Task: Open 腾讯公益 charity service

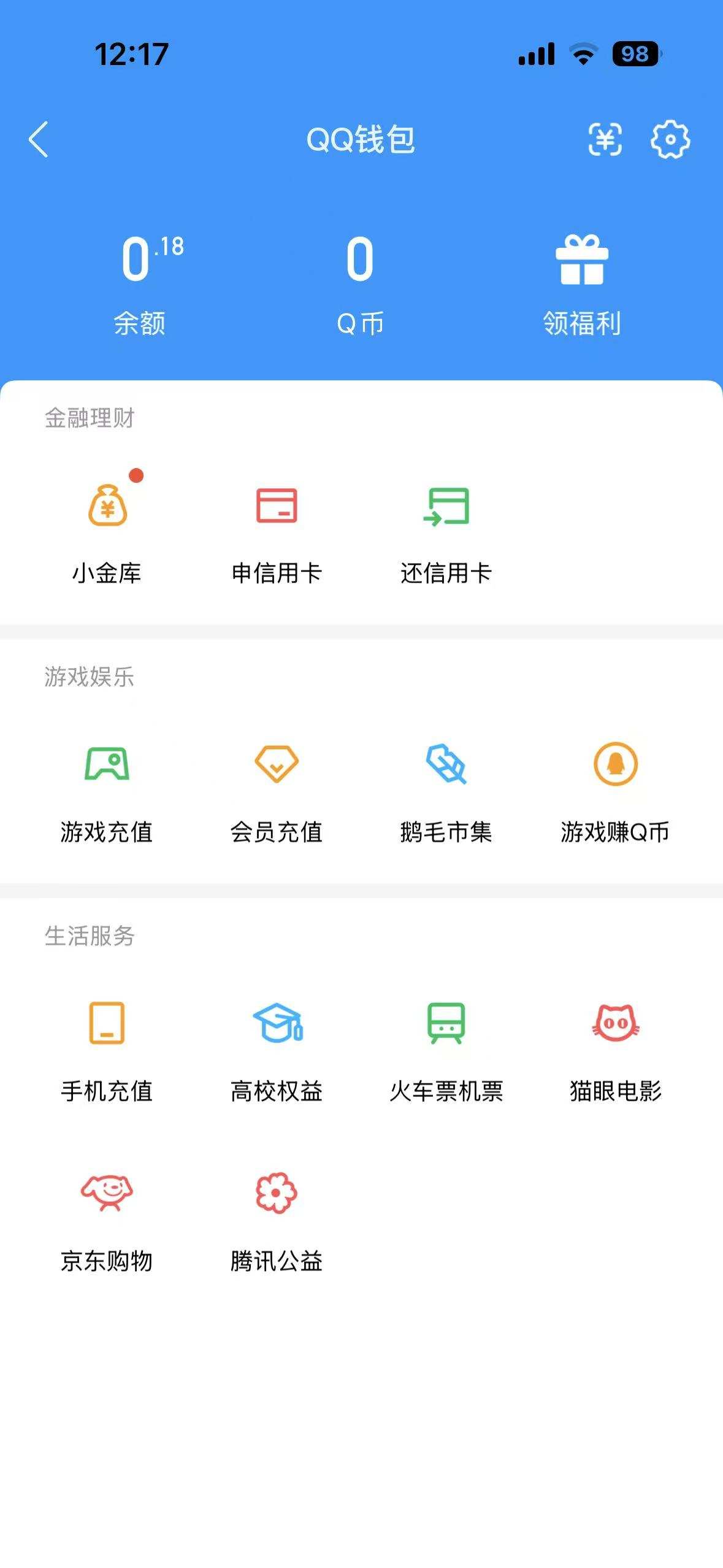Action: tap(277, 1221)
